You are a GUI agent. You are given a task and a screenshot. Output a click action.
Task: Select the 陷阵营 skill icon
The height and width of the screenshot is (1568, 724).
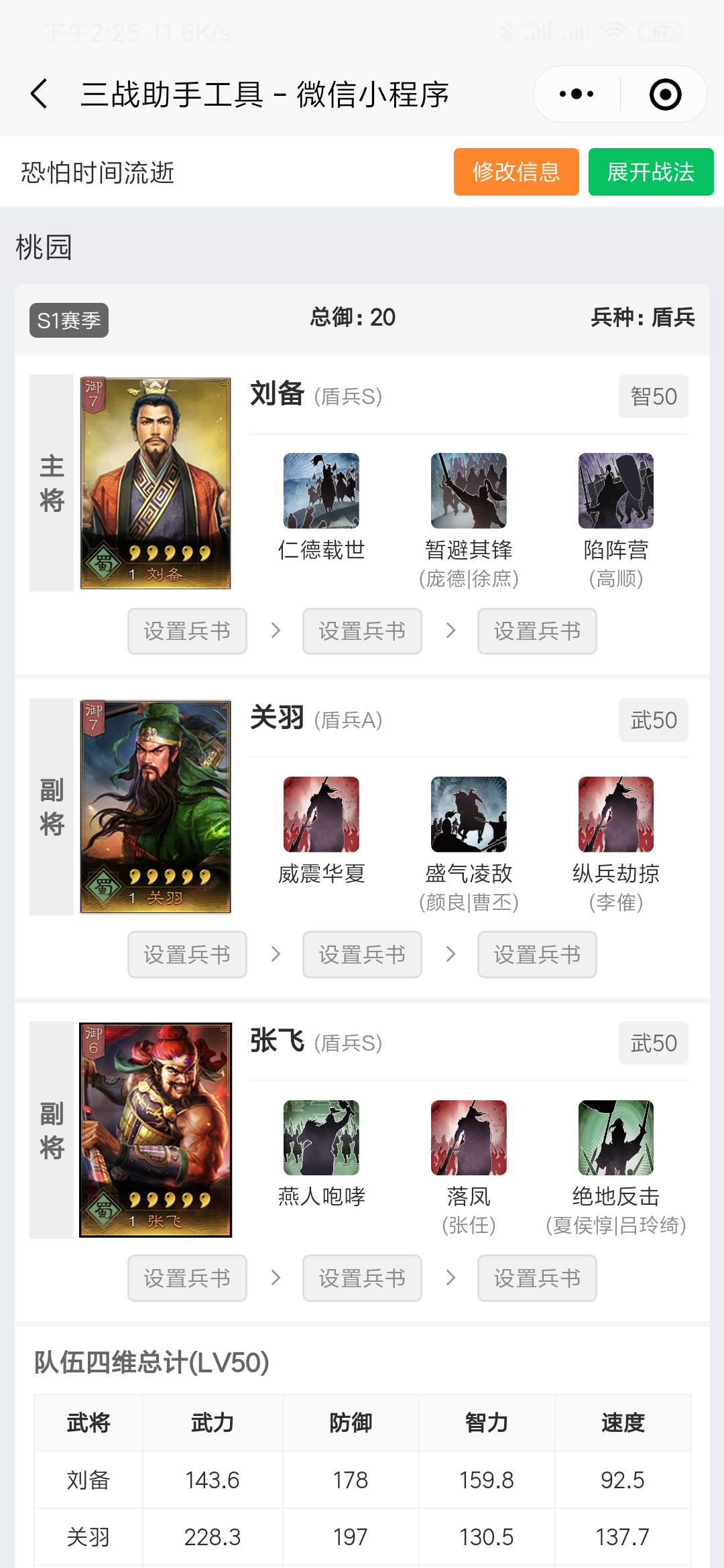(x=615, y=491)
